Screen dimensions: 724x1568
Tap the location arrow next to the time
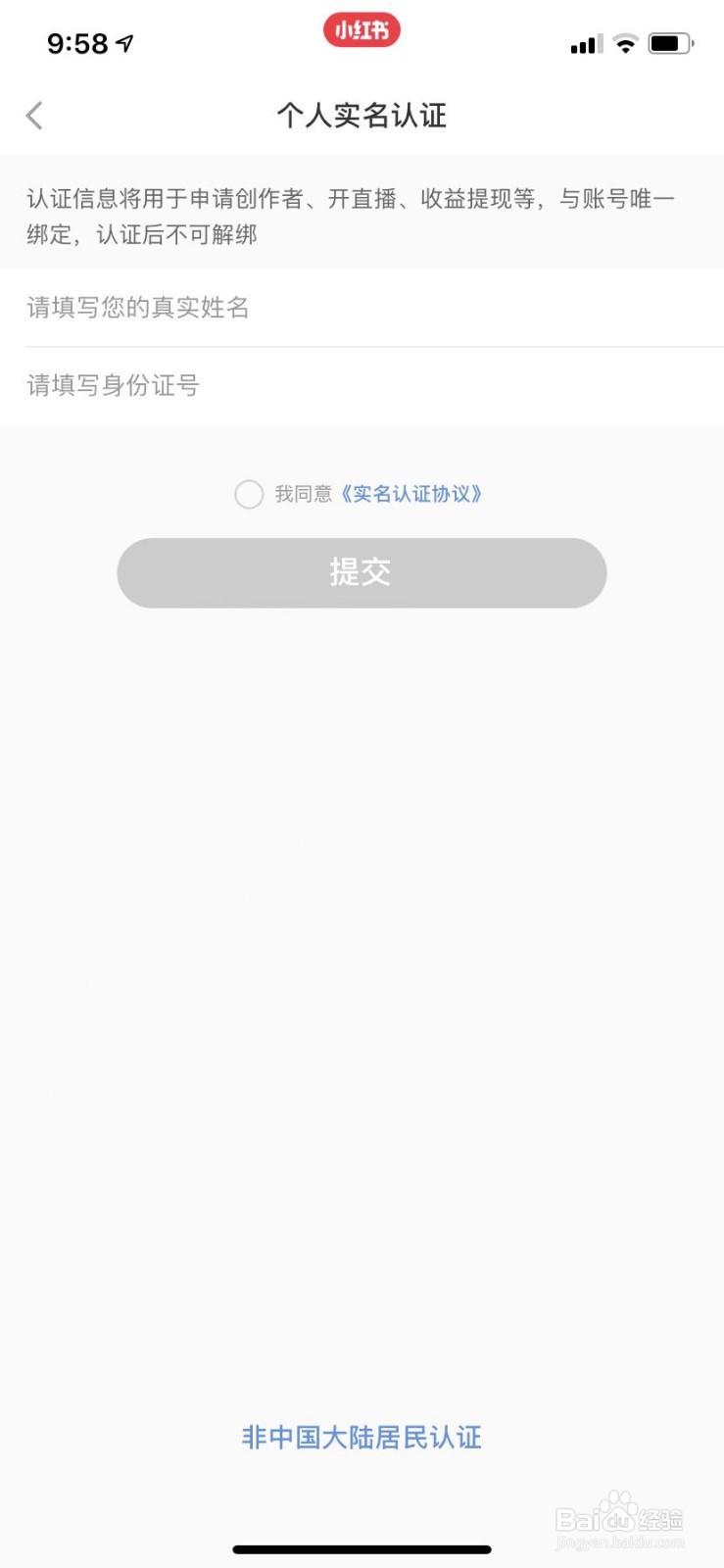[123, 43]
